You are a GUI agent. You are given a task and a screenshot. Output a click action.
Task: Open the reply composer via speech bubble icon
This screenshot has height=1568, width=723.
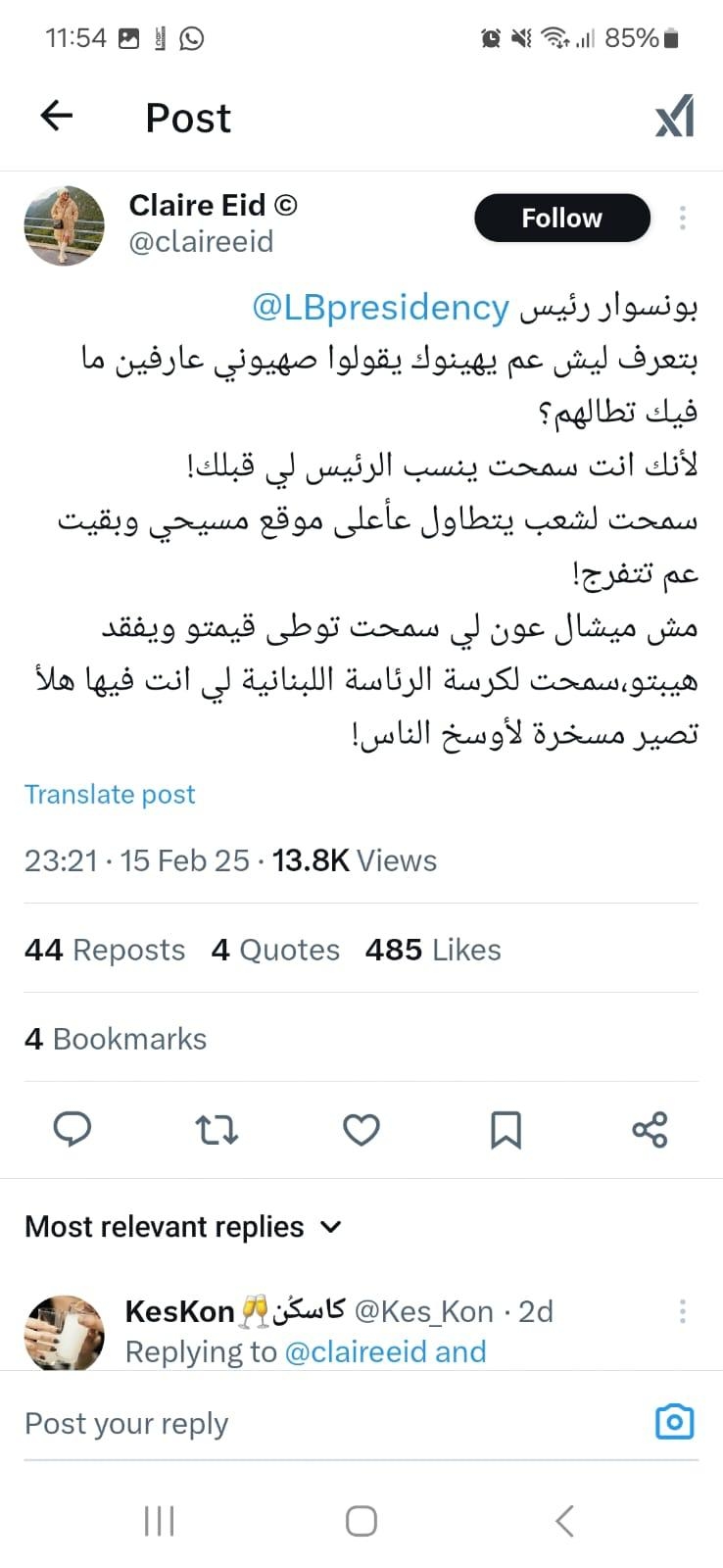pyautogui.click(x=72, y=1130)
